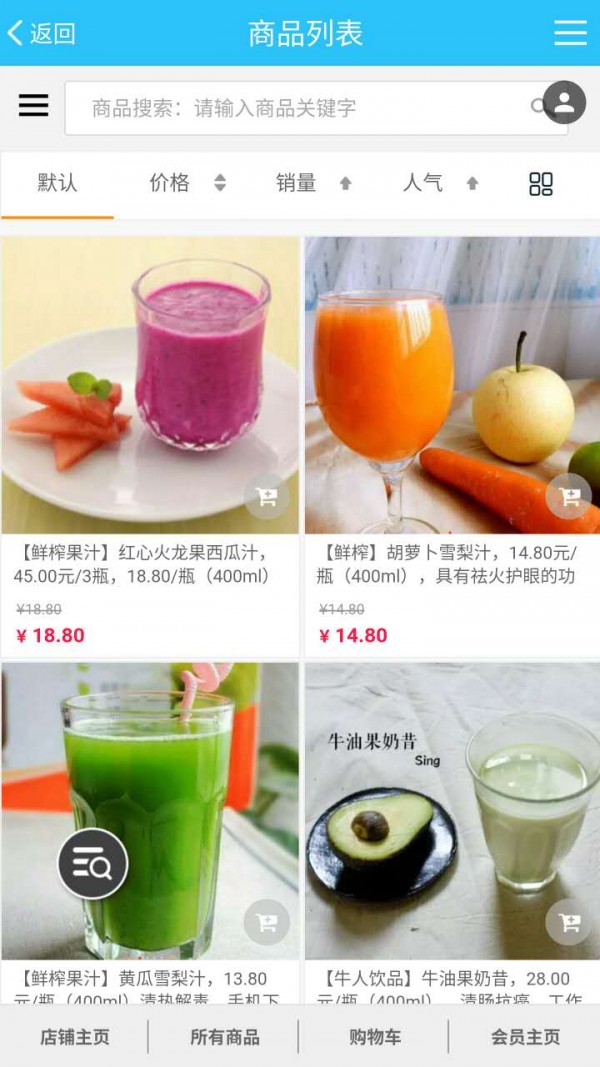Image resolution: width=600 pixels, height=1067 pixels.
Task: Open the user profile icon
Action: (x=564, y=102)
